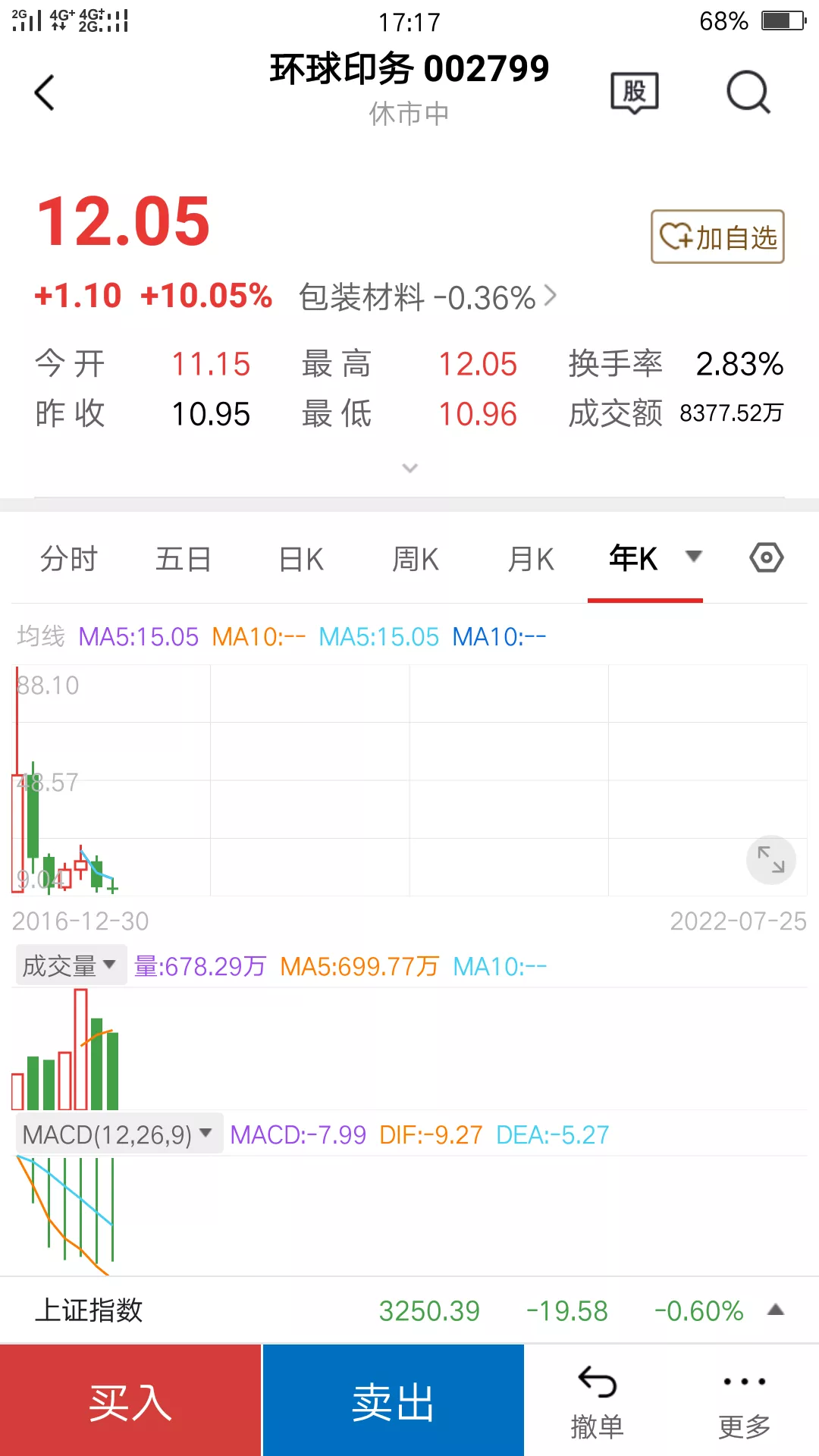
Task: Open the 年K period dropdown
Action: point(693,557)
